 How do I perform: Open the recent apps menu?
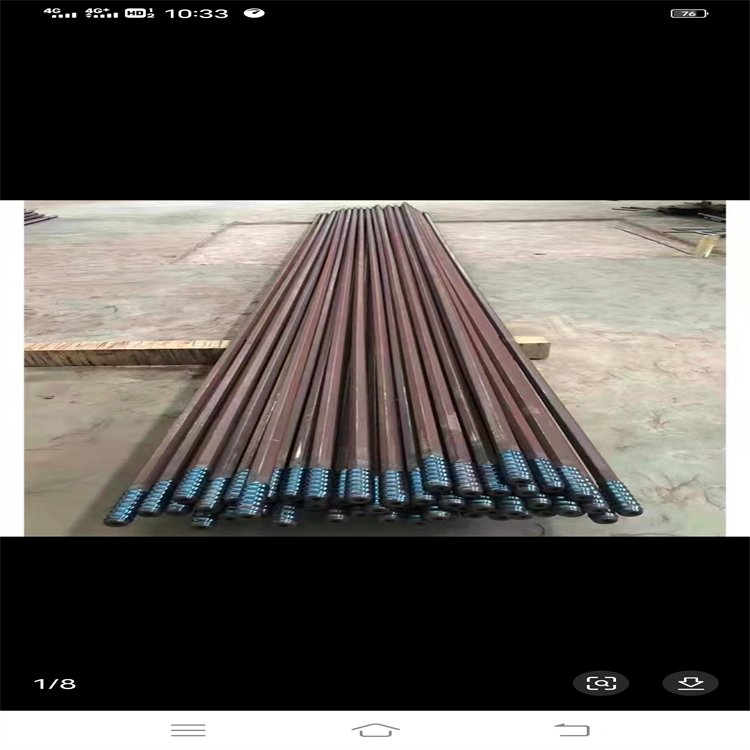coord(188,730)
